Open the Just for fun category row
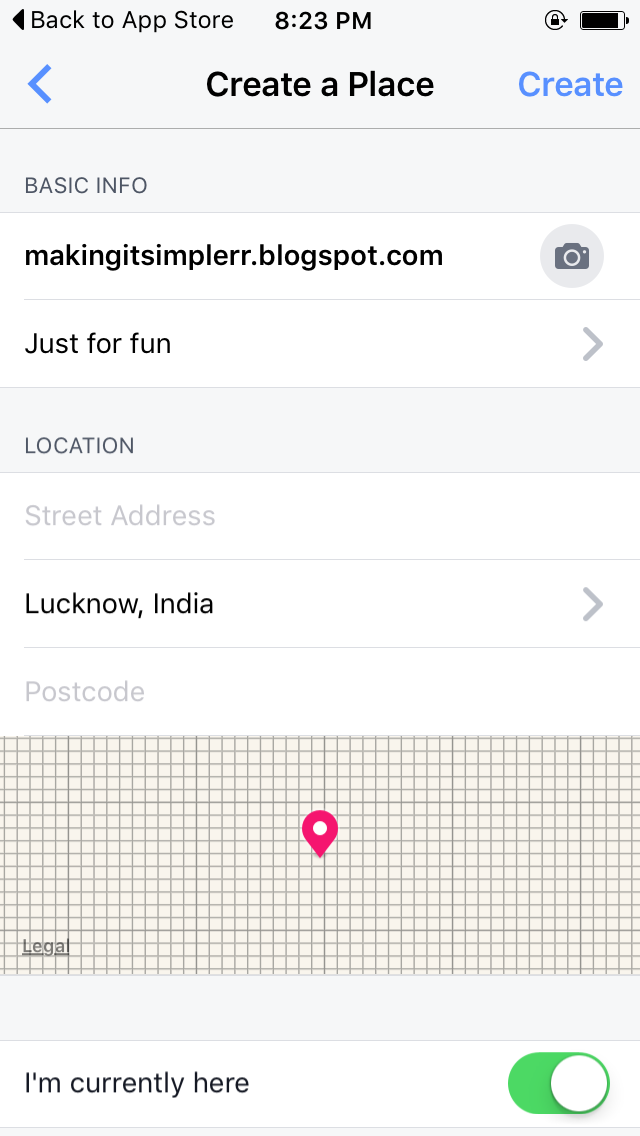This screenshot has width=640, height=1136. [x=320, y=344]
